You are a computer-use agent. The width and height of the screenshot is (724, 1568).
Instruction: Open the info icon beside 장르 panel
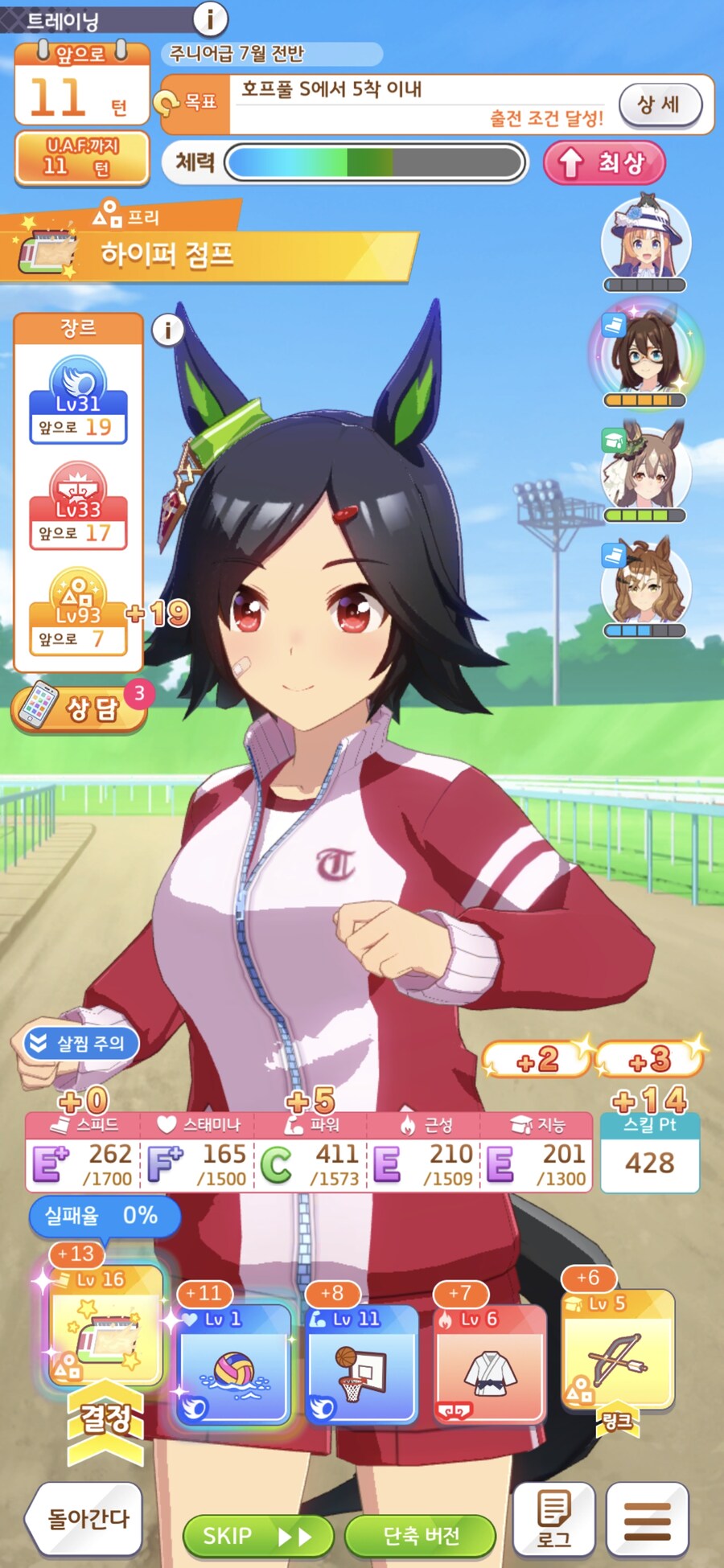tap(167, 330)
